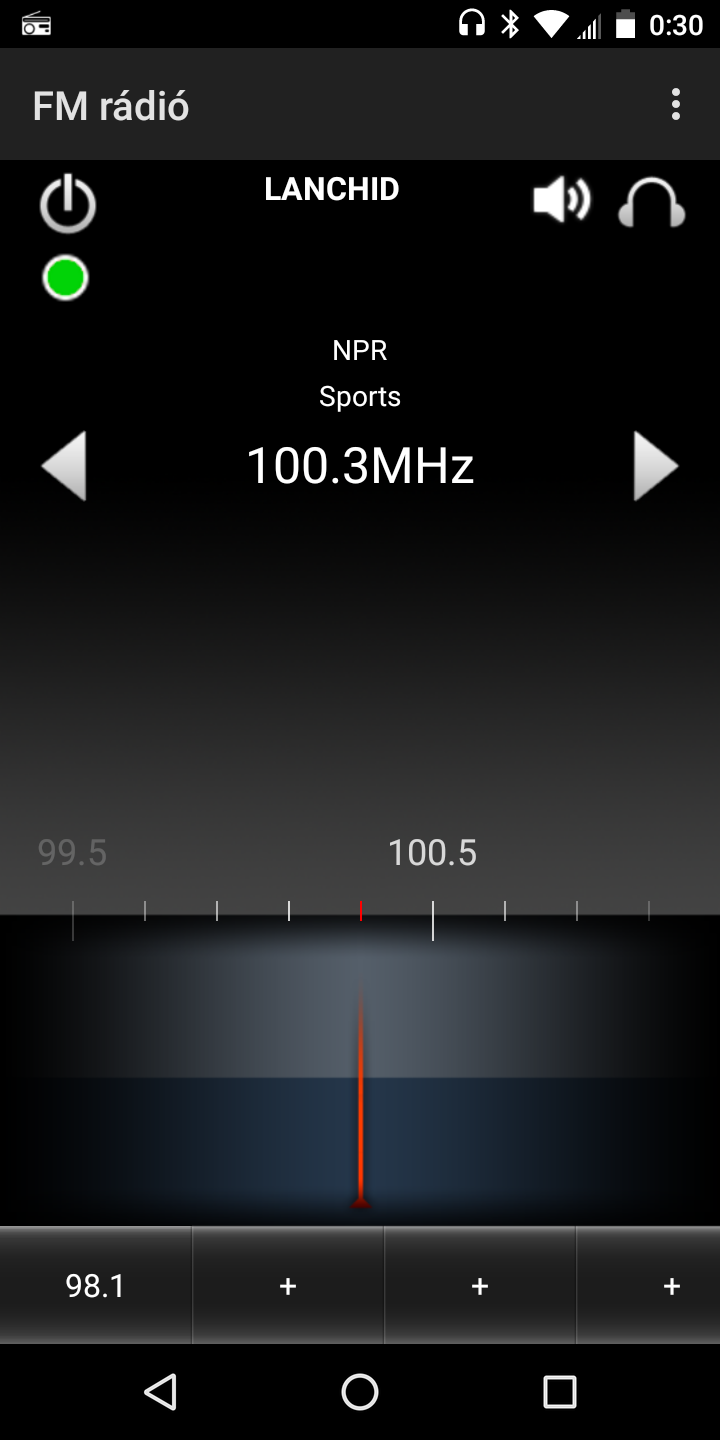Screen dimensions: 720x1440
Task: Select the headphones audio output
Action: click(x=651, y=203)
